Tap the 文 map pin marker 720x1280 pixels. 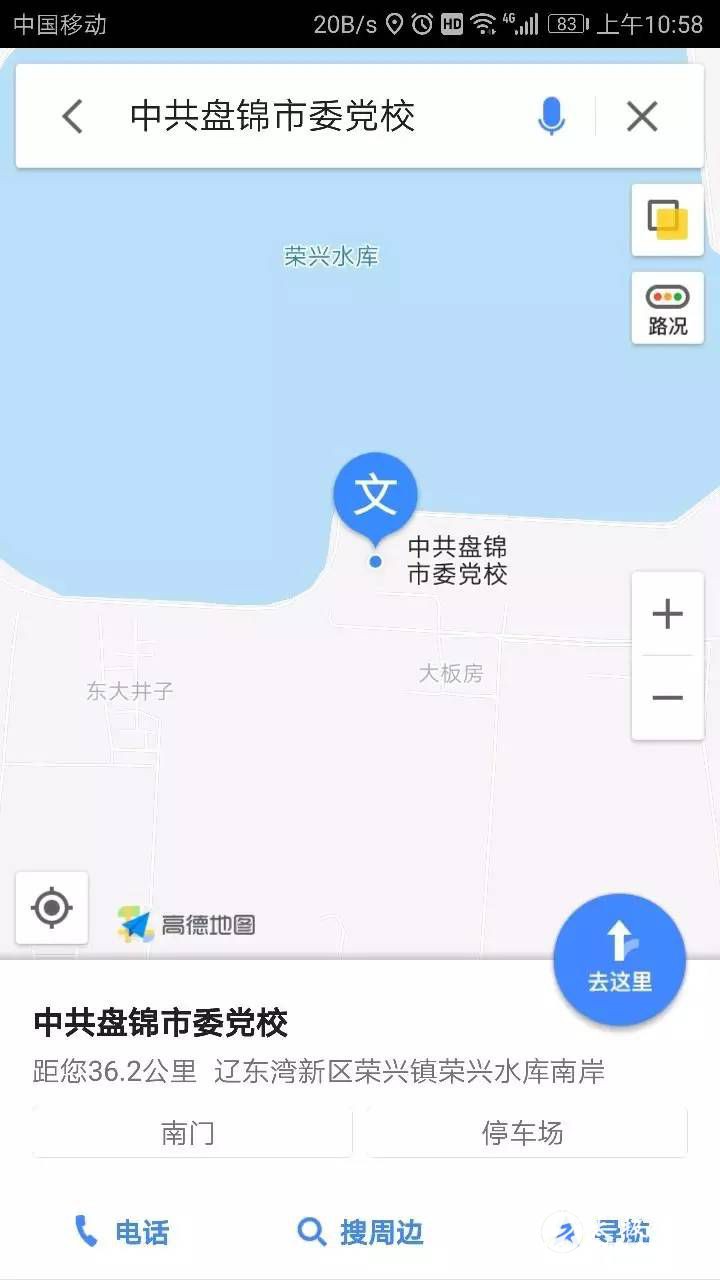(375, 495)
